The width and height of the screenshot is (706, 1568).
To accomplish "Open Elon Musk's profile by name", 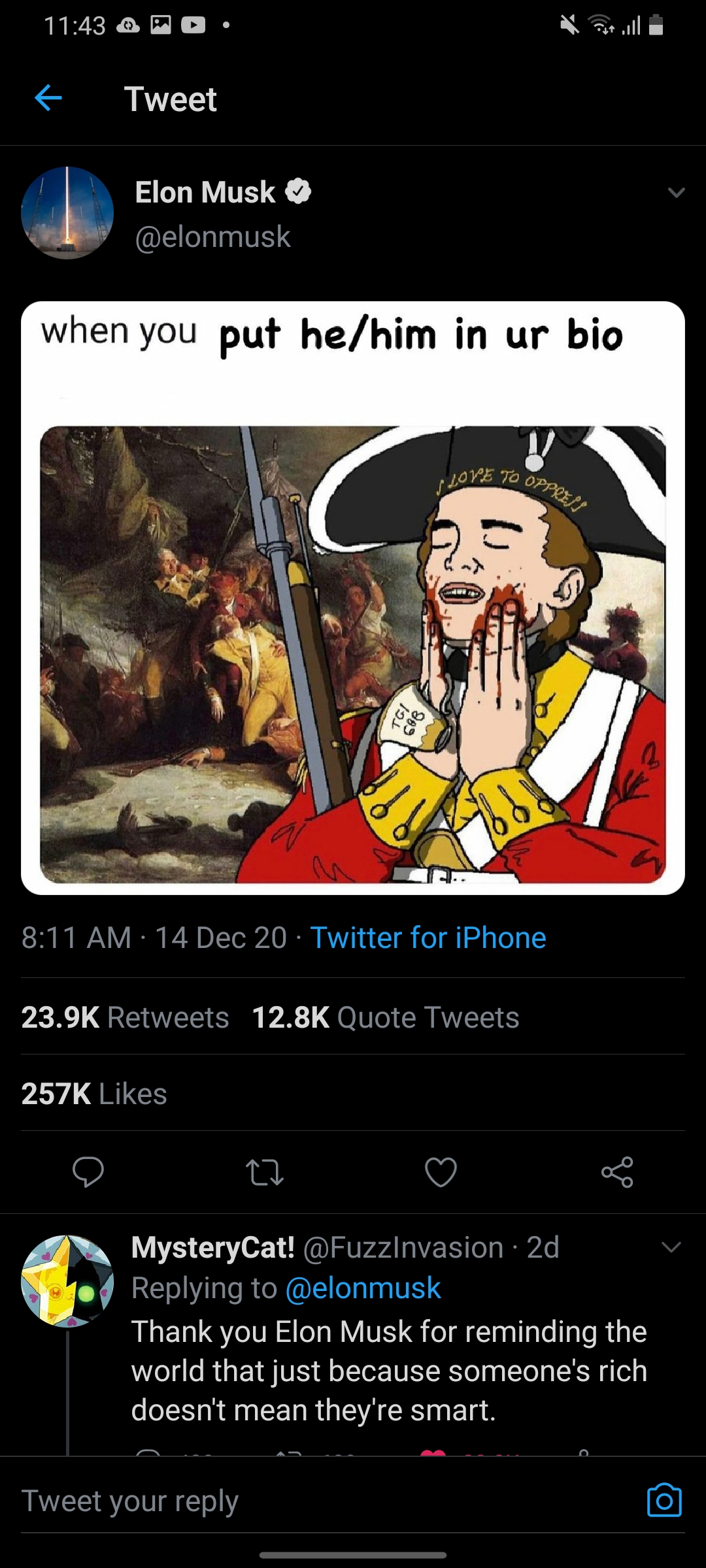I will 205,193.
